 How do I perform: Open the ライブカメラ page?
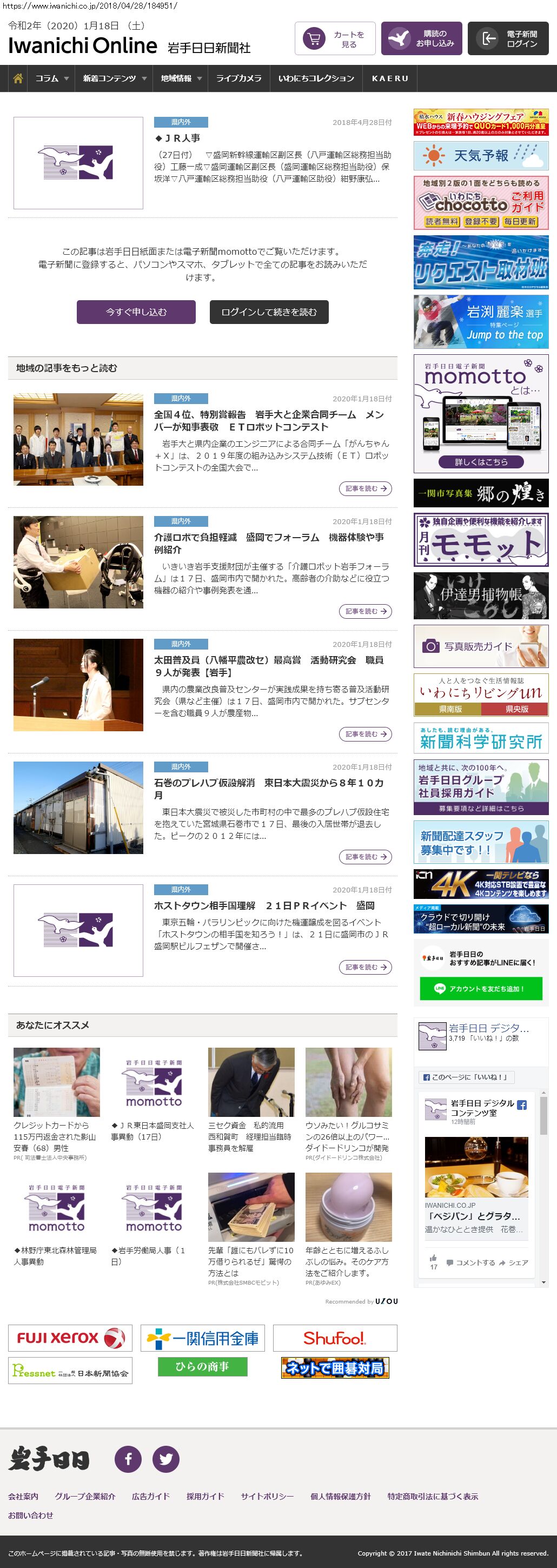(x=238, y=78)
